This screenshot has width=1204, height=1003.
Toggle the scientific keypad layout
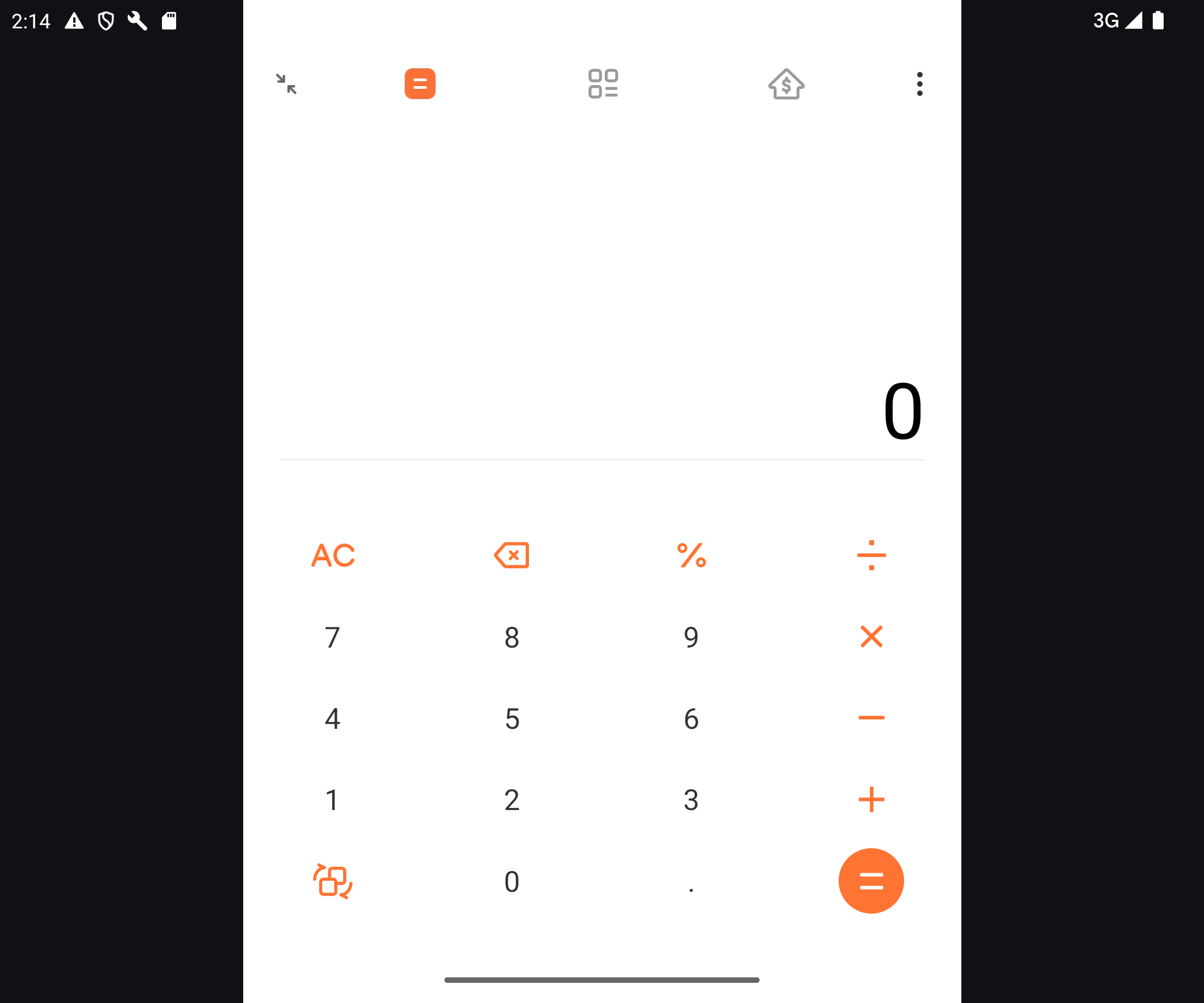tap(333, 880)
